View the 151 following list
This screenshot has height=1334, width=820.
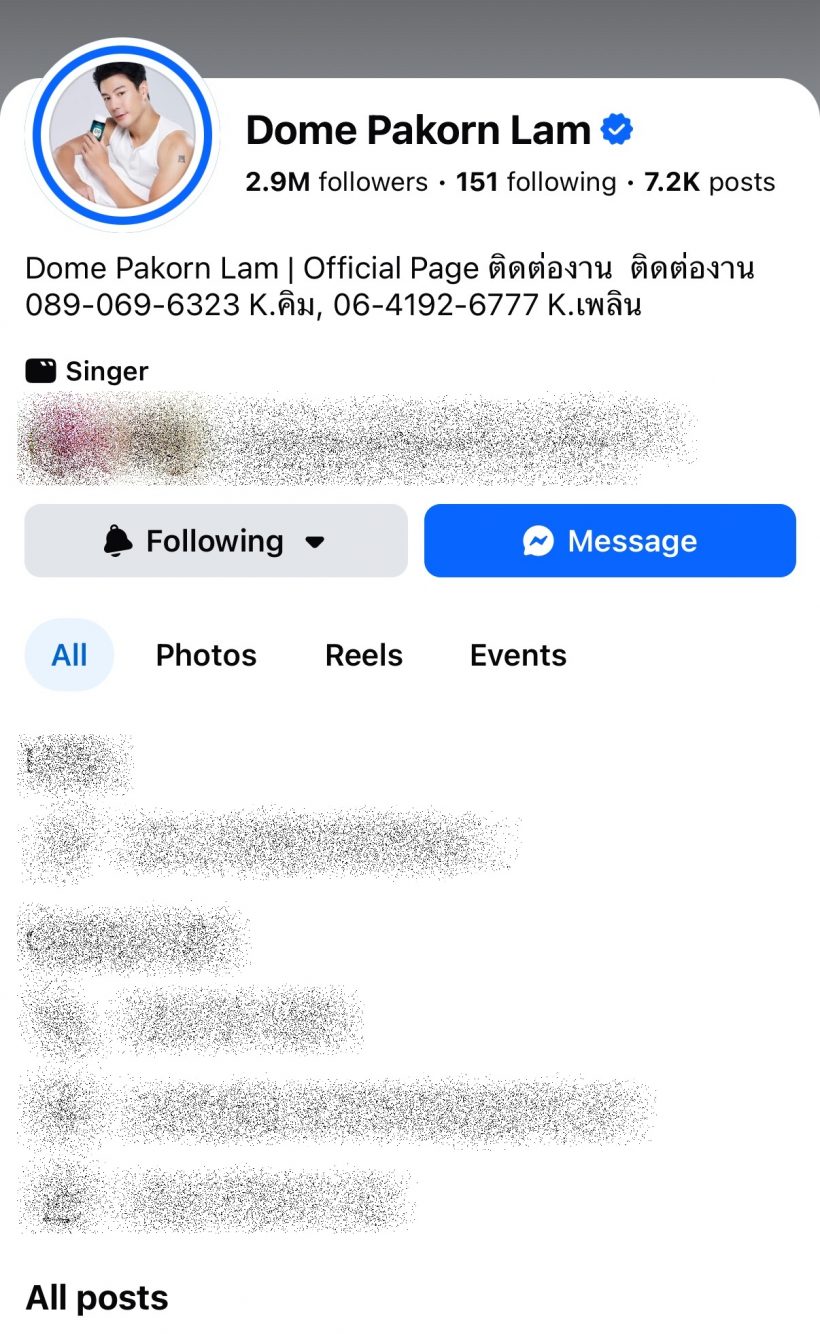536,182
